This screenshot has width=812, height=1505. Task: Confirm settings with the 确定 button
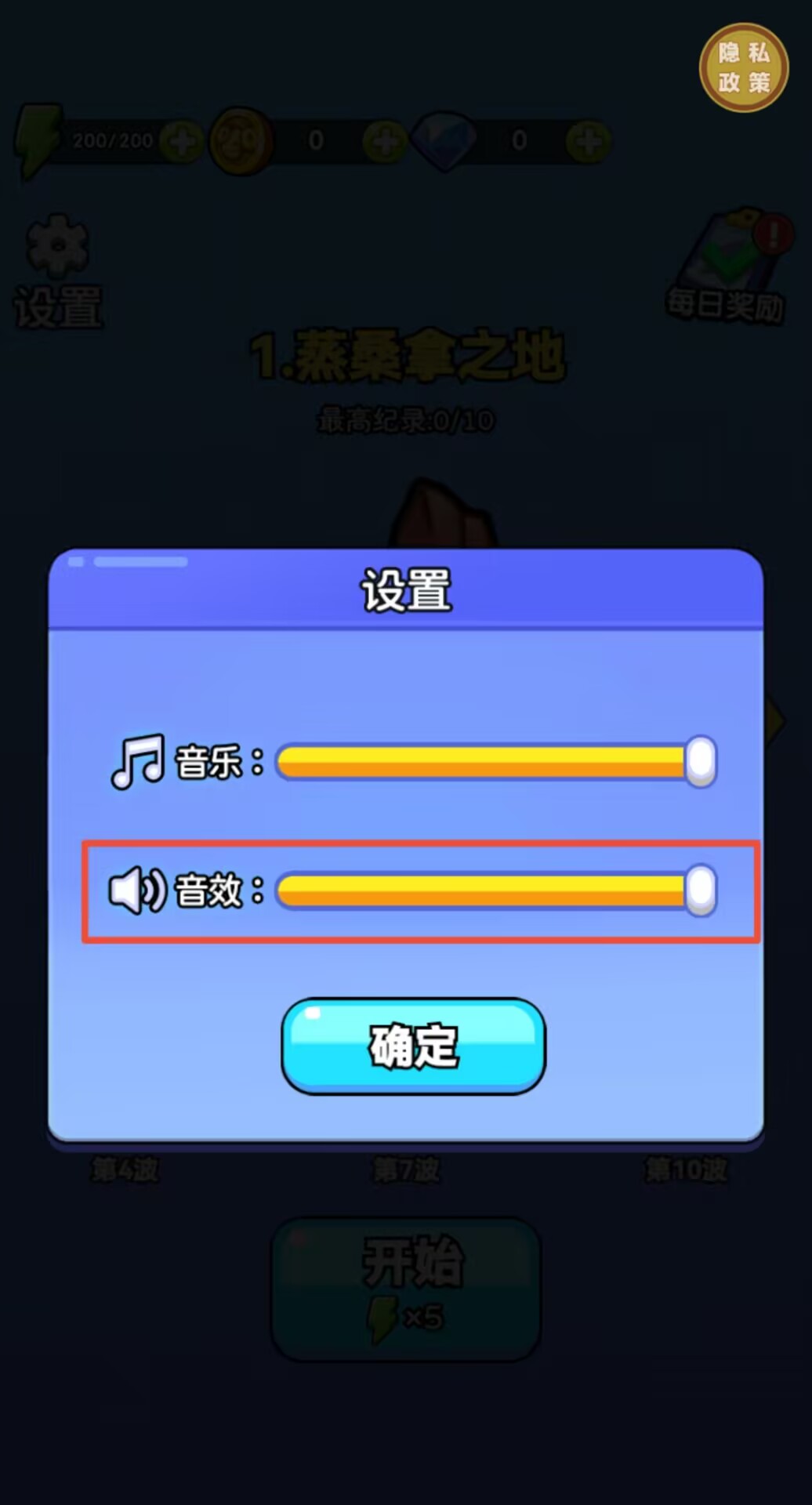point(413,1046)
